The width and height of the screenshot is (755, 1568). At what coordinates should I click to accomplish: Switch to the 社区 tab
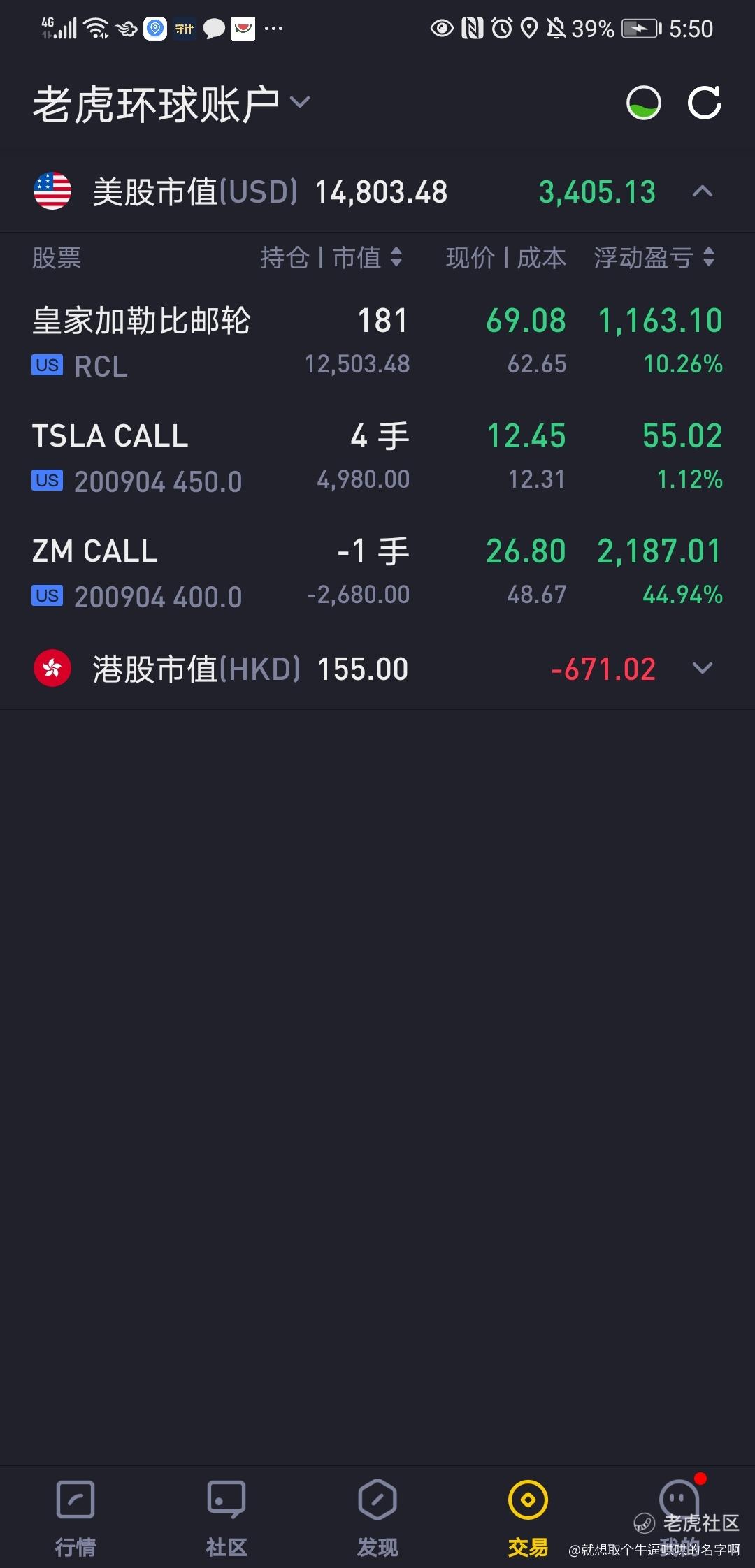click(x=226, y=1518)
